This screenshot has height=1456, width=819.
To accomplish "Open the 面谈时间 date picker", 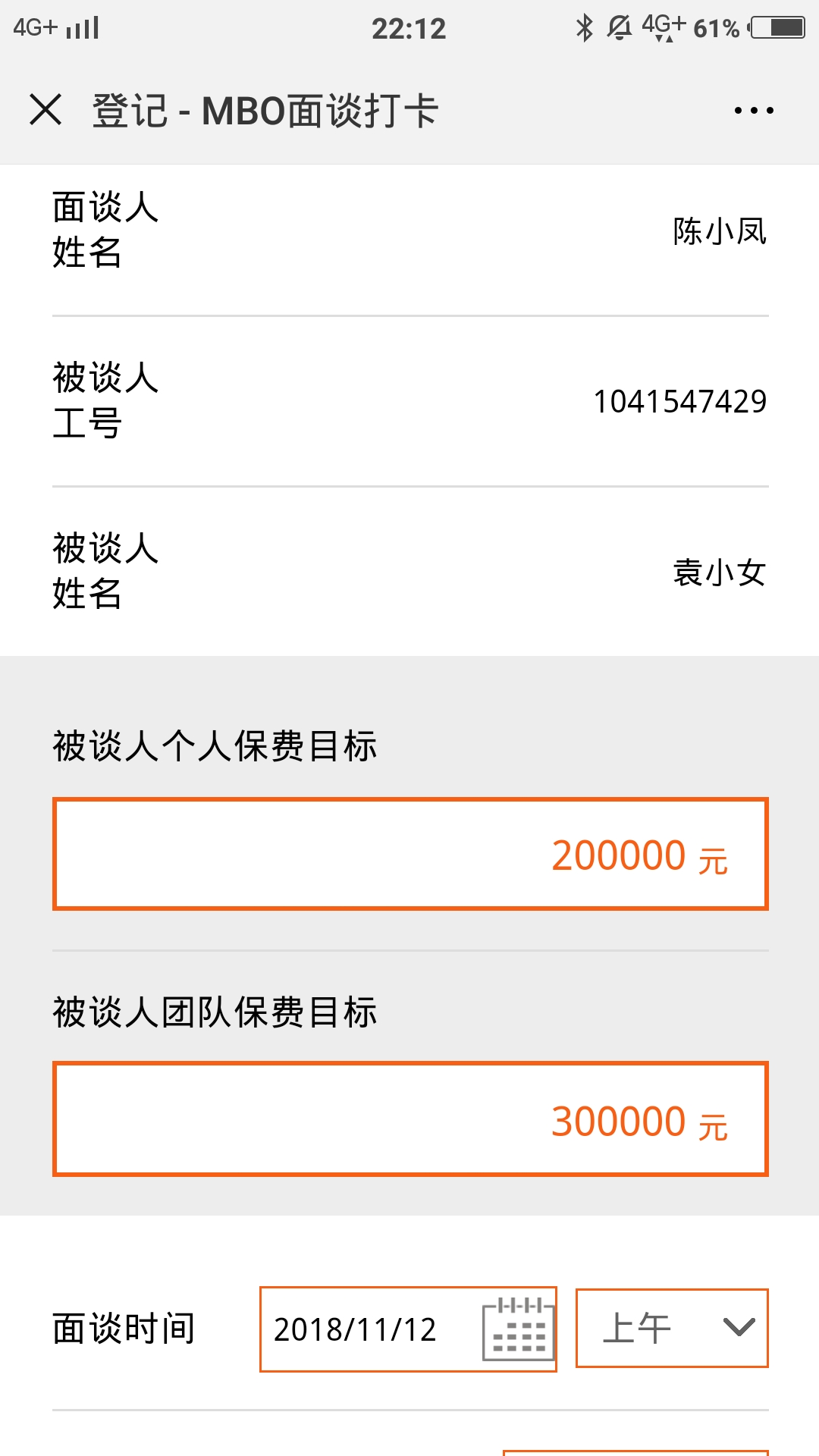I will pyautogui.click(x=408, y=1329).
